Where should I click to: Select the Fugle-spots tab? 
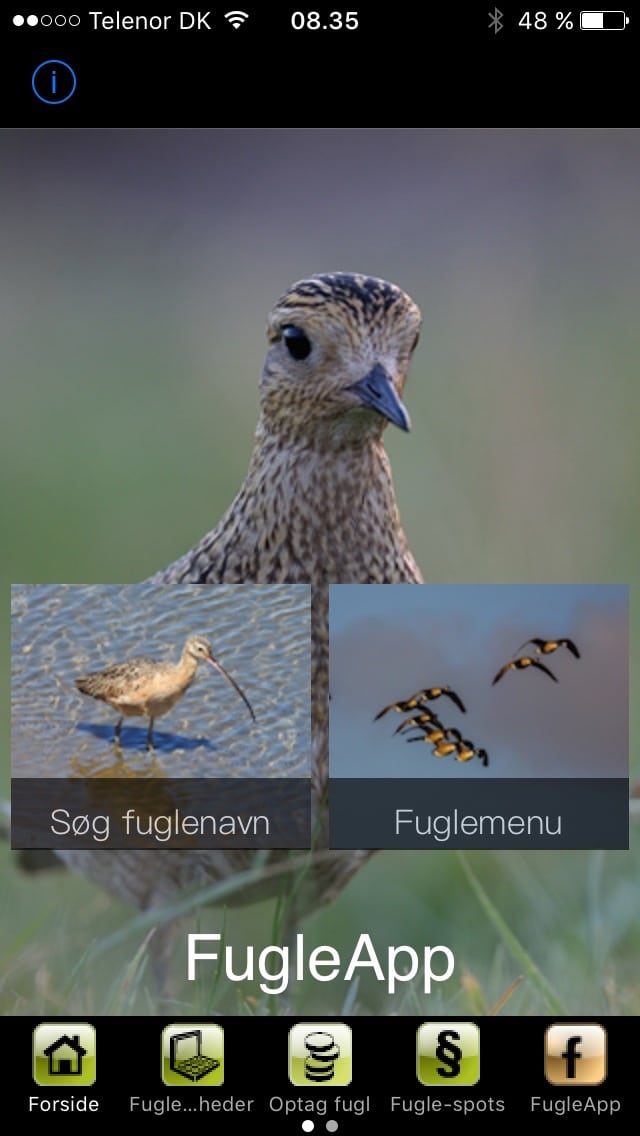448,1067
